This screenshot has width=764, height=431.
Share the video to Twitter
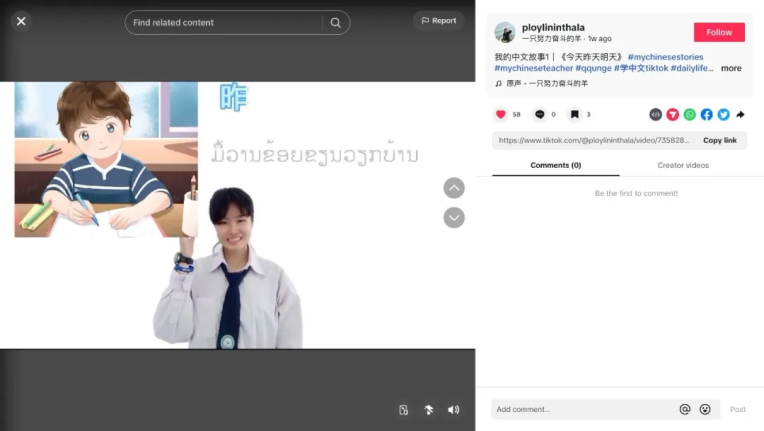coord(723,114)
